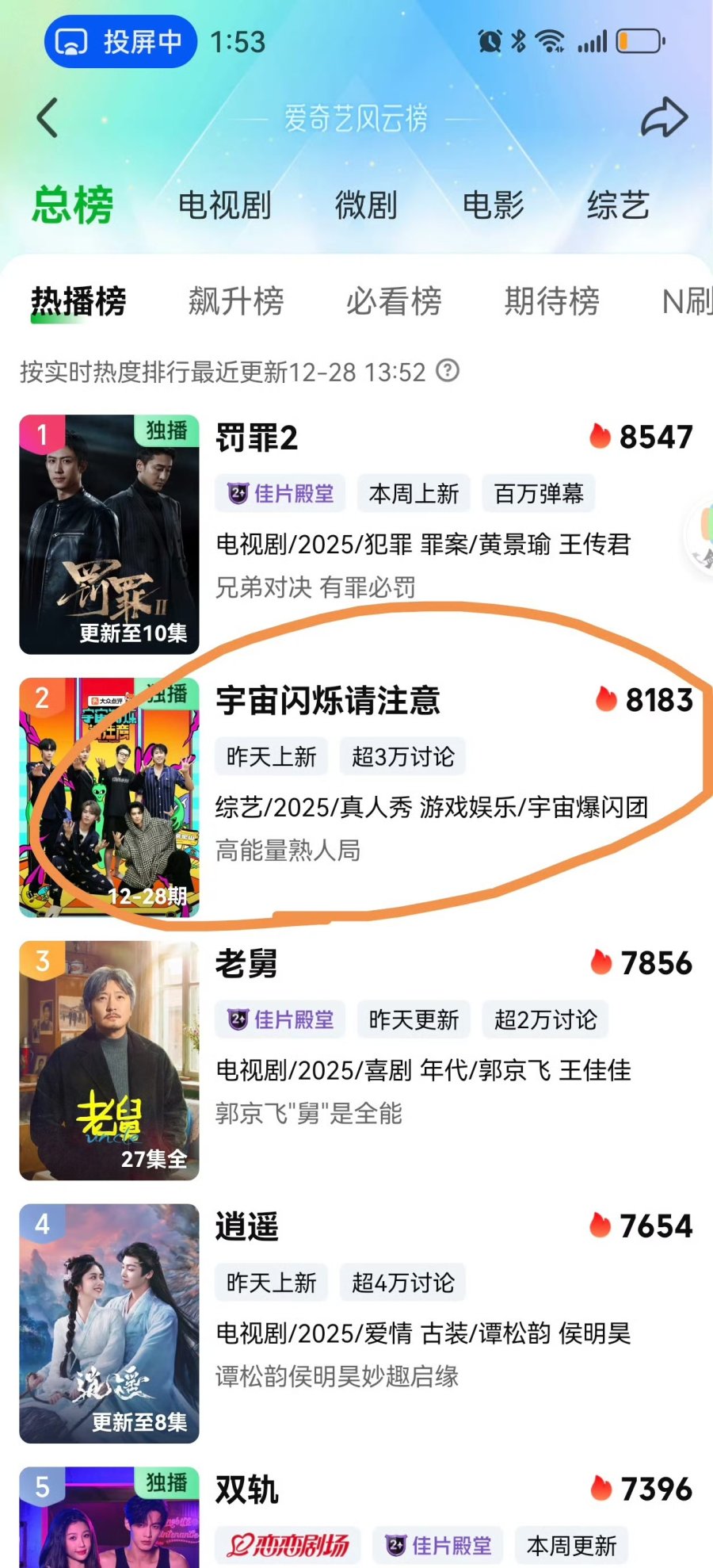Switch to the 电视剧 tab
The width and height of the screenshot is (713, 1568).
coord(225,205)
